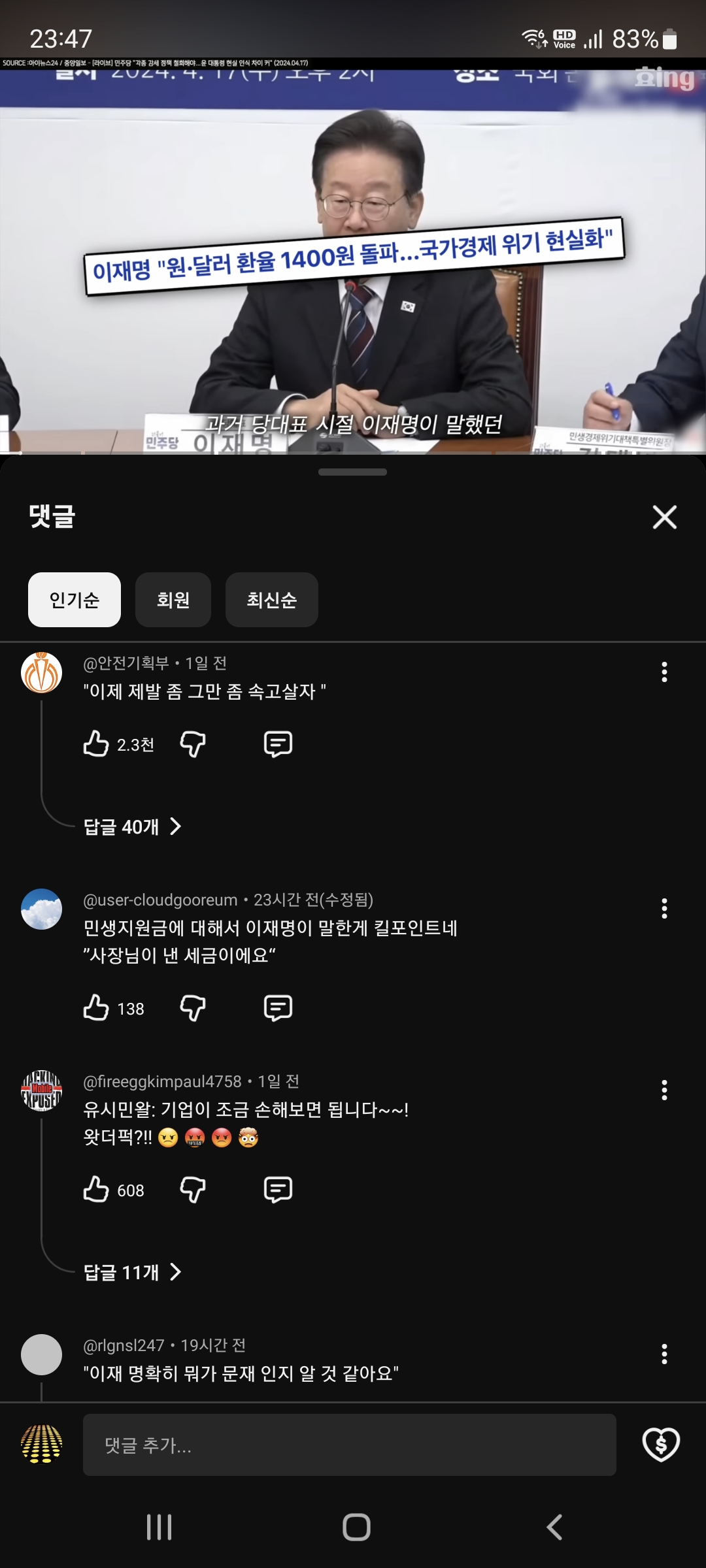Reply to @안전기획부's comment
Screen dimensions: 706x1568
[278, 744]
